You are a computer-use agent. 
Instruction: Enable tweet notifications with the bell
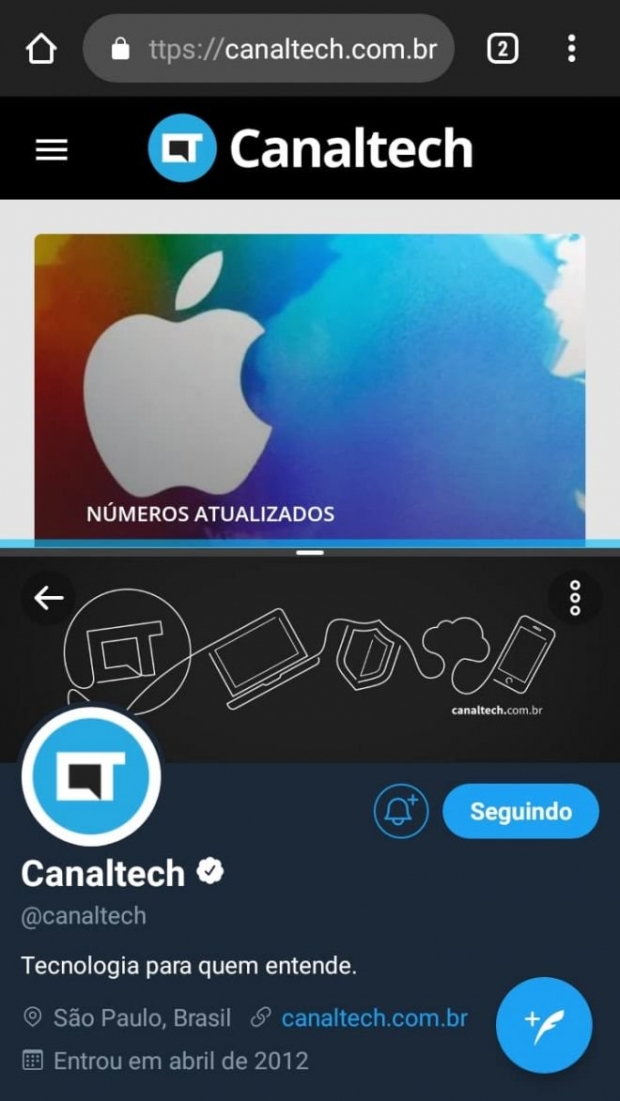pyautogui.click(x=400, y=811)
